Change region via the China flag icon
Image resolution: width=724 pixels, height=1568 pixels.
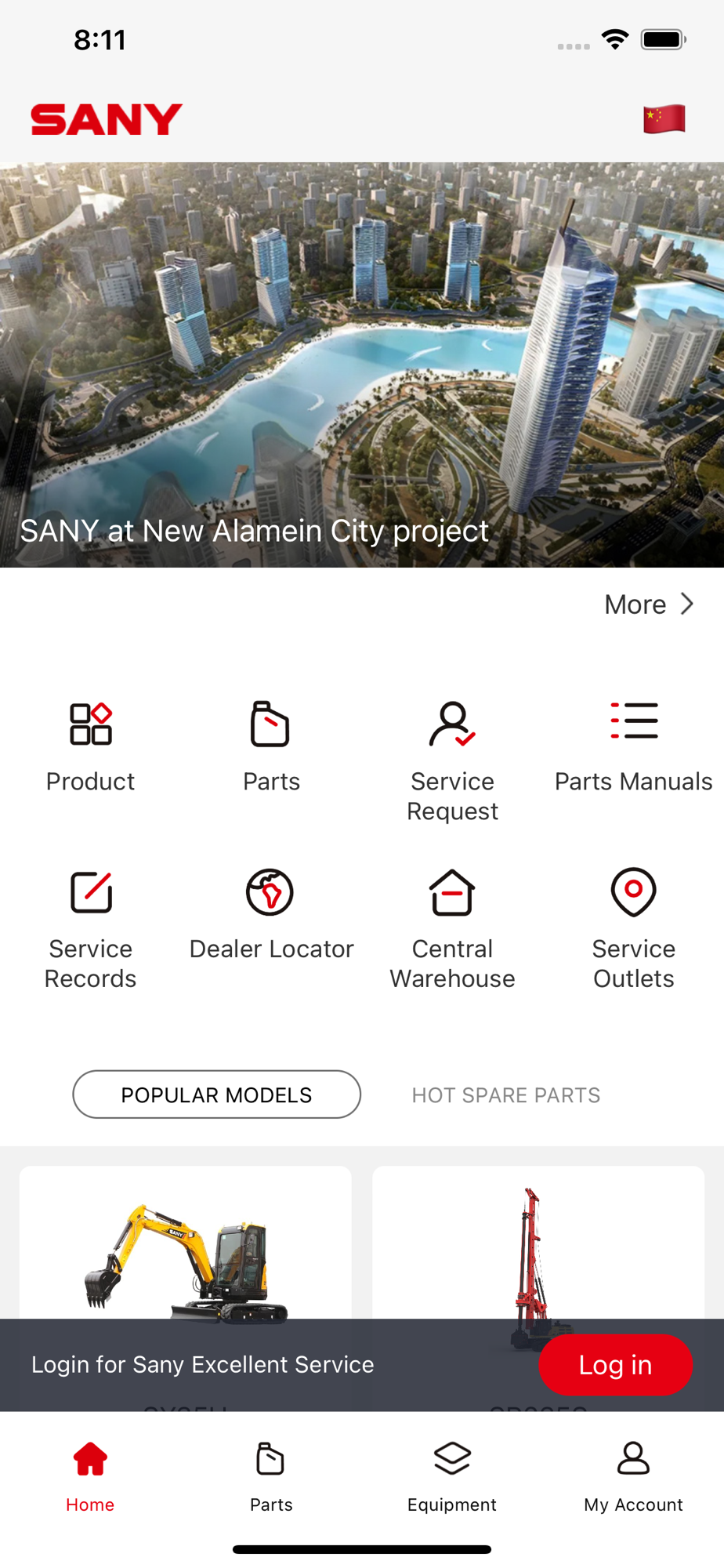pyautogui.click(x=664, y=119)
